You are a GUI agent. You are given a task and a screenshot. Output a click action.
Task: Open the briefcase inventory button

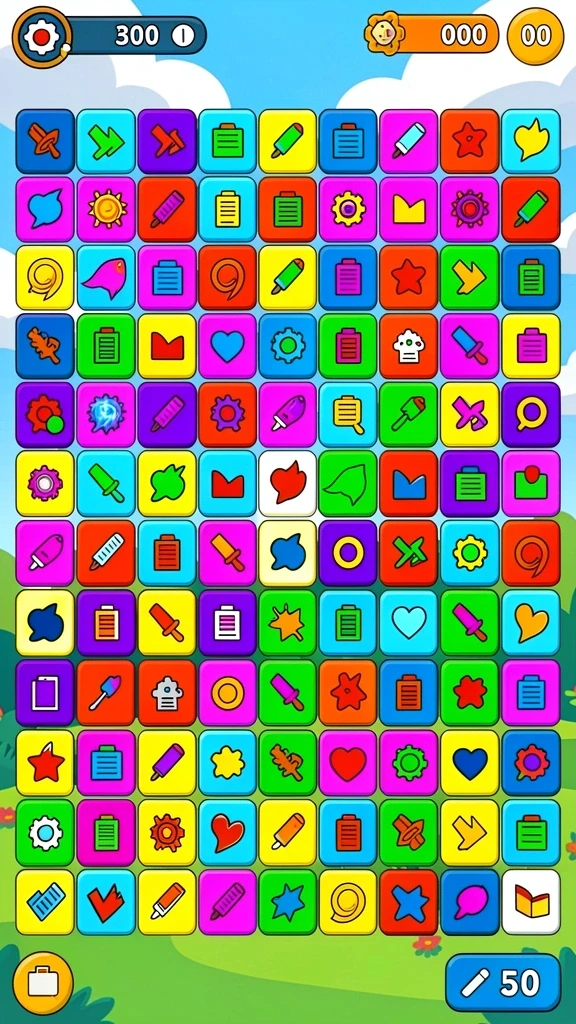coord(43,983)
